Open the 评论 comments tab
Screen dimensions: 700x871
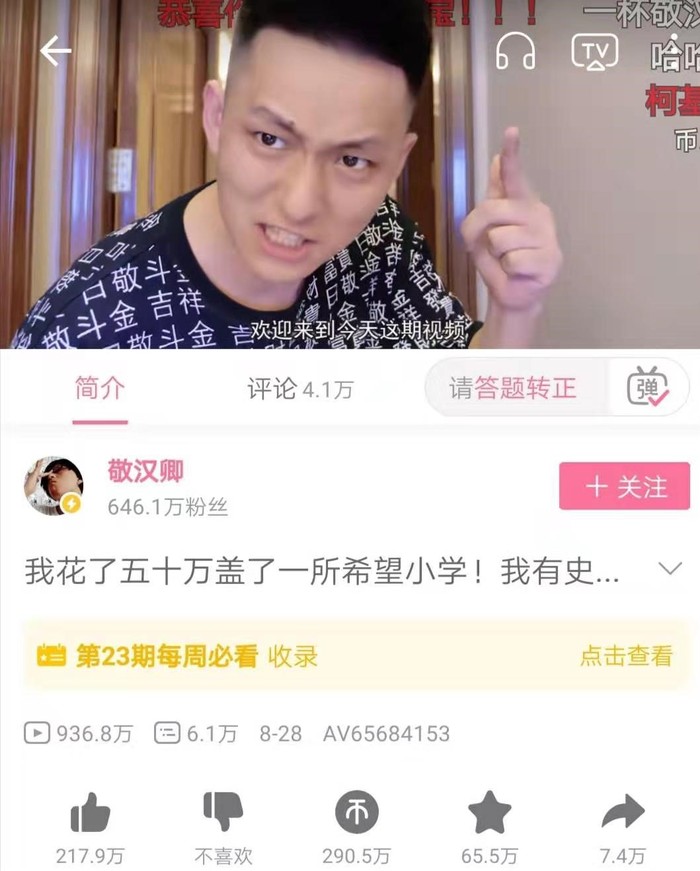[299, 388]
